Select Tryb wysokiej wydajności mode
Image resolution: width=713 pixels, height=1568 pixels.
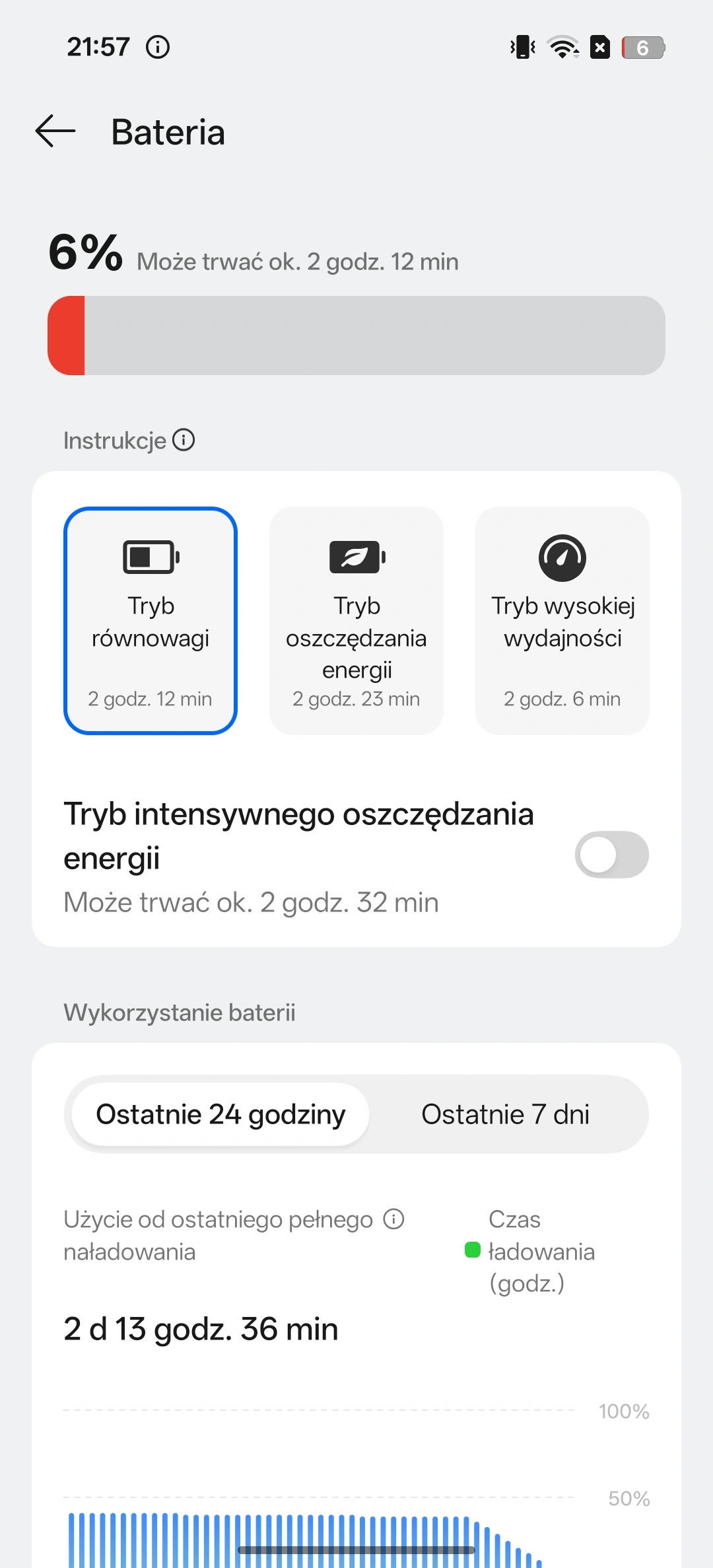click(562, 620)
